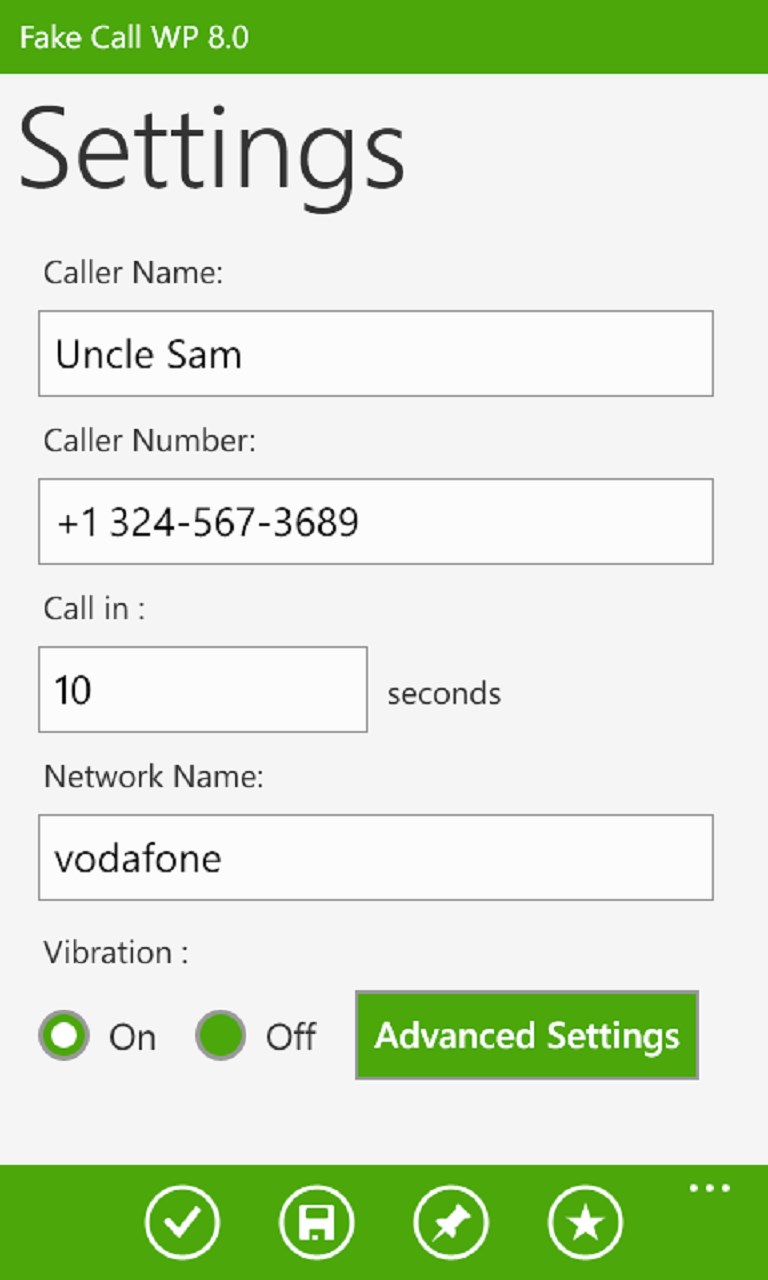The image size is (768, 1280).
Task: Select the vibration On option
Action: (x=65, y=1036)
